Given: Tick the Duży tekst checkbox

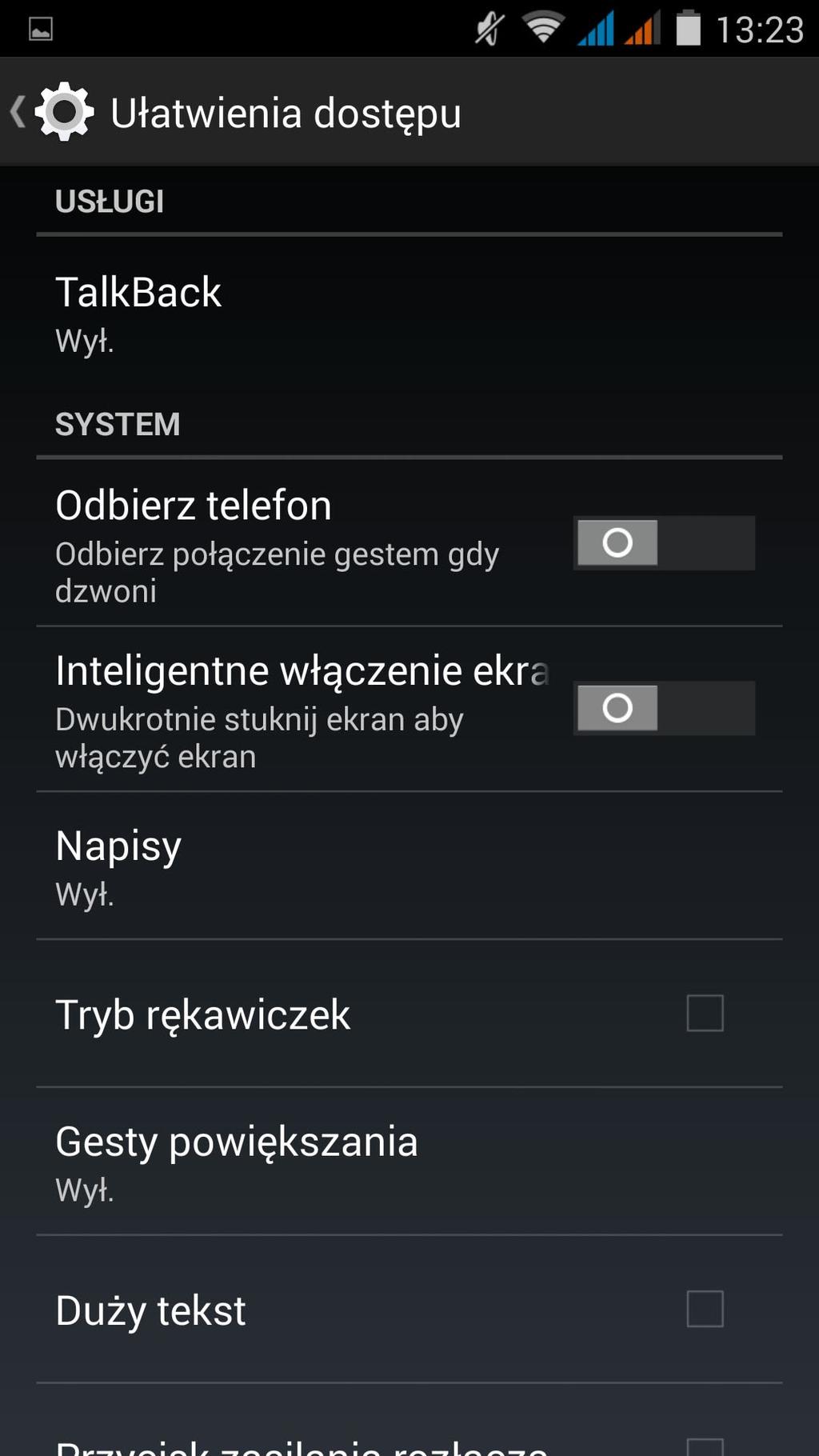Looking at the screenshot, I should pos(705,1309).
